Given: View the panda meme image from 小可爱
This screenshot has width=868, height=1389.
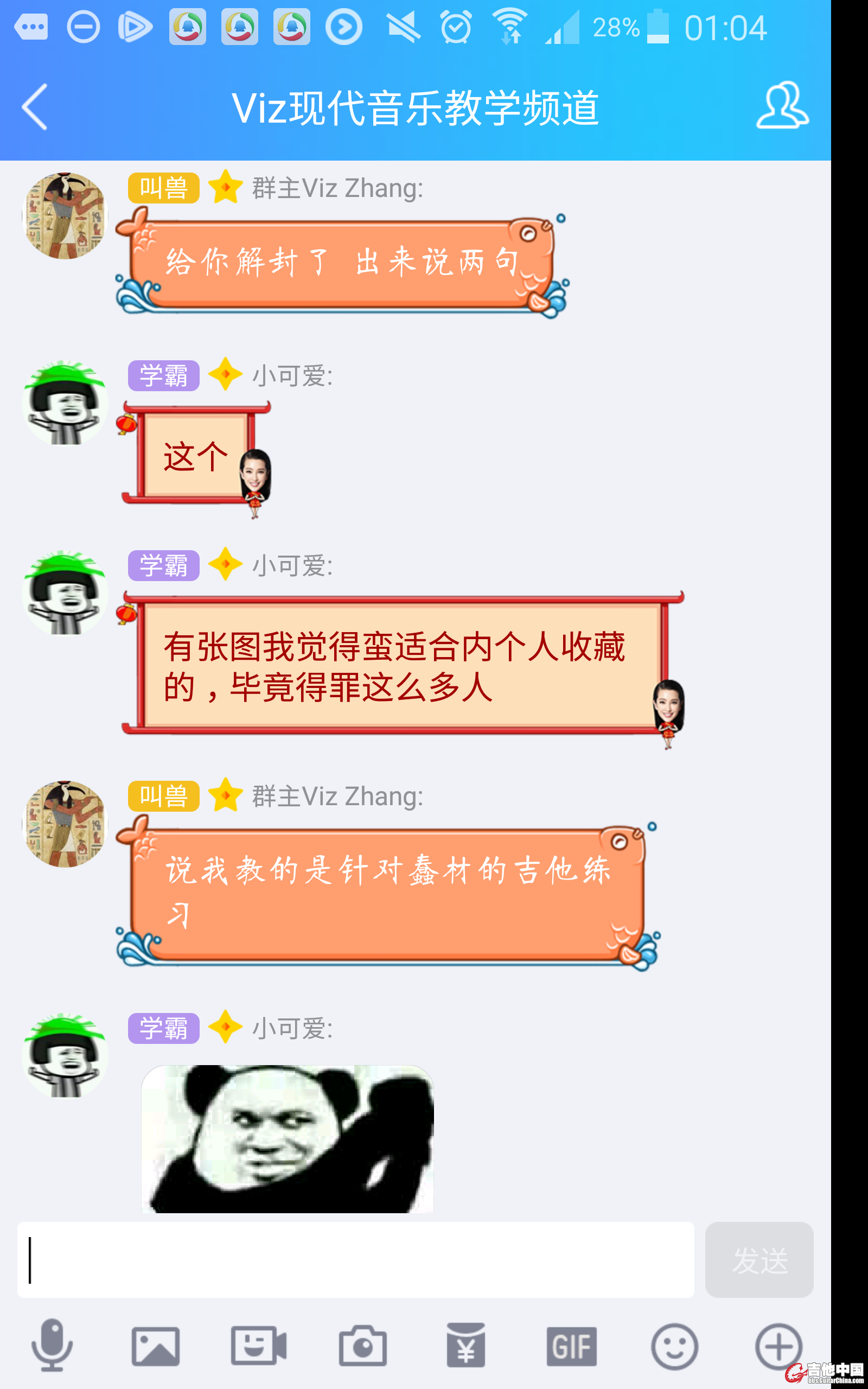Looking at the screenshot, I should pos(287,1139).
